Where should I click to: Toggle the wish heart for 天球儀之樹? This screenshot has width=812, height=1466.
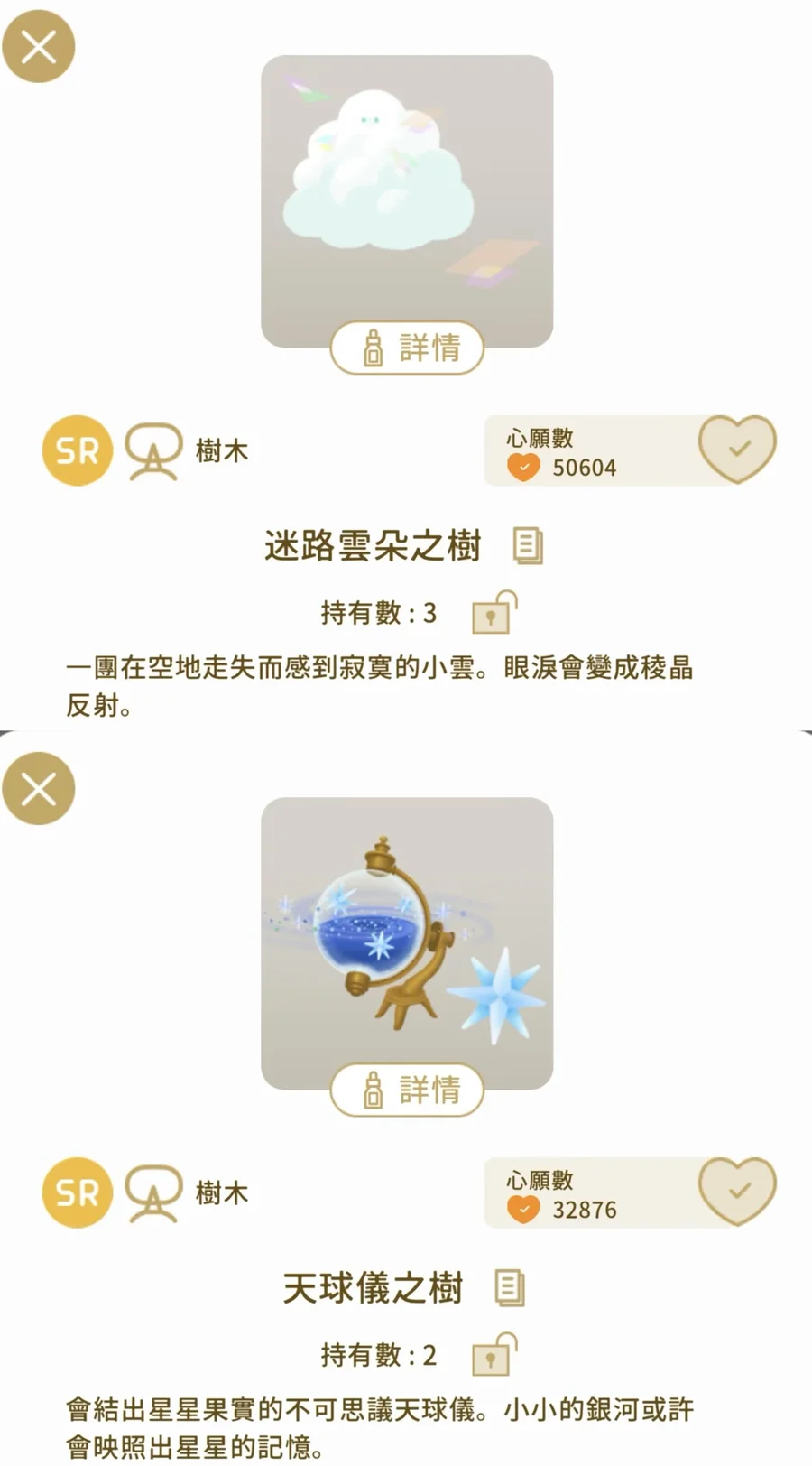point(737,1191)
